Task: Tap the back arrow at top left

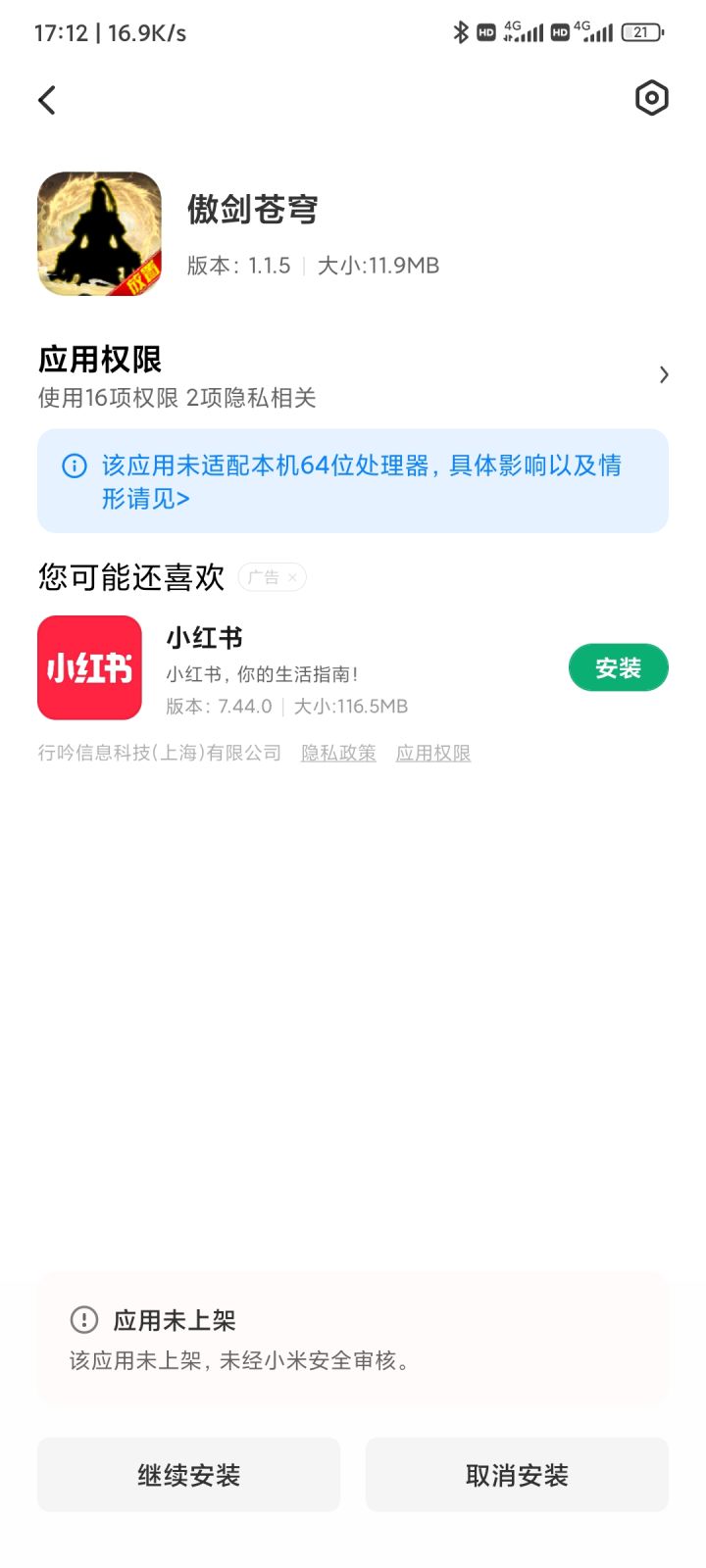Action: [46, 100]
